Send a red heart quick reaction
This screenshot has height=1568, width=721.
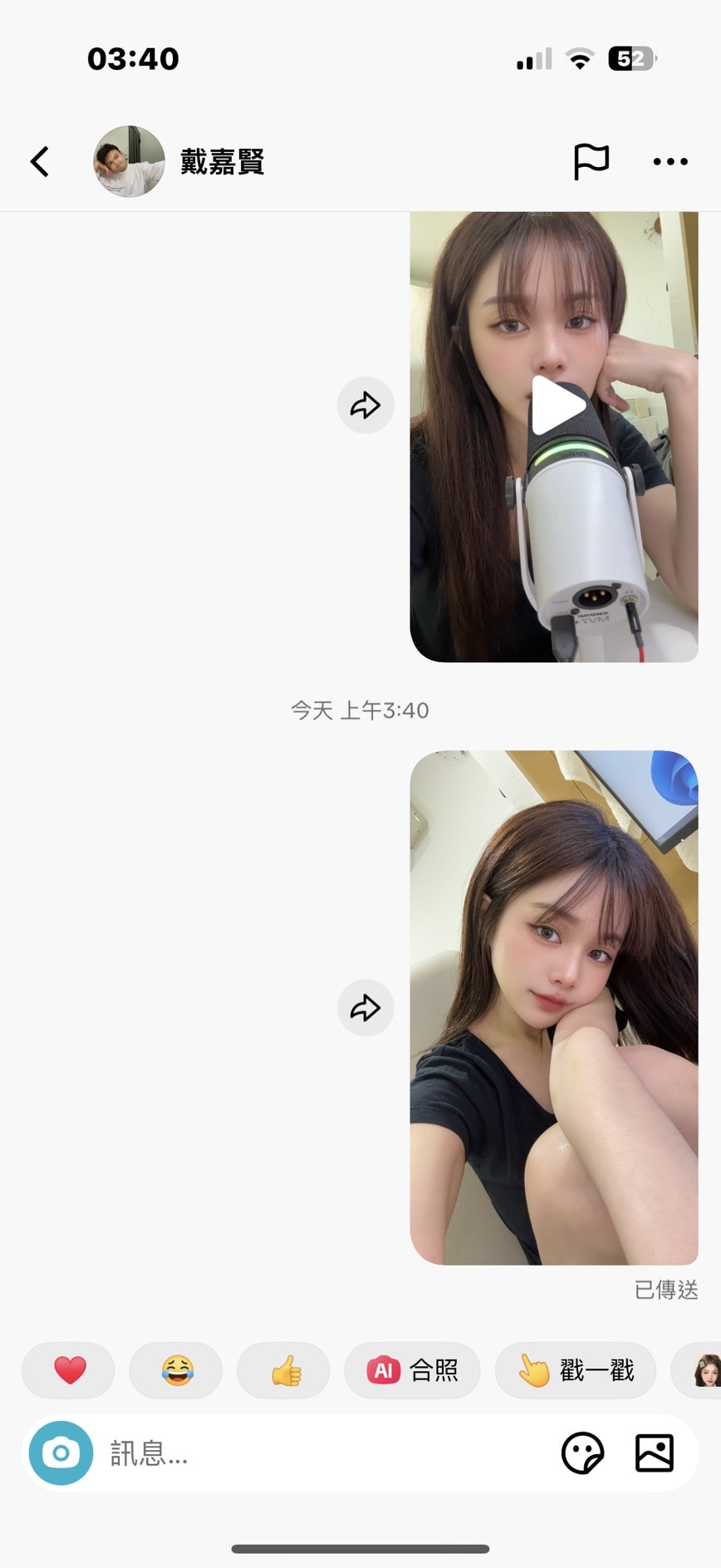69,1370
